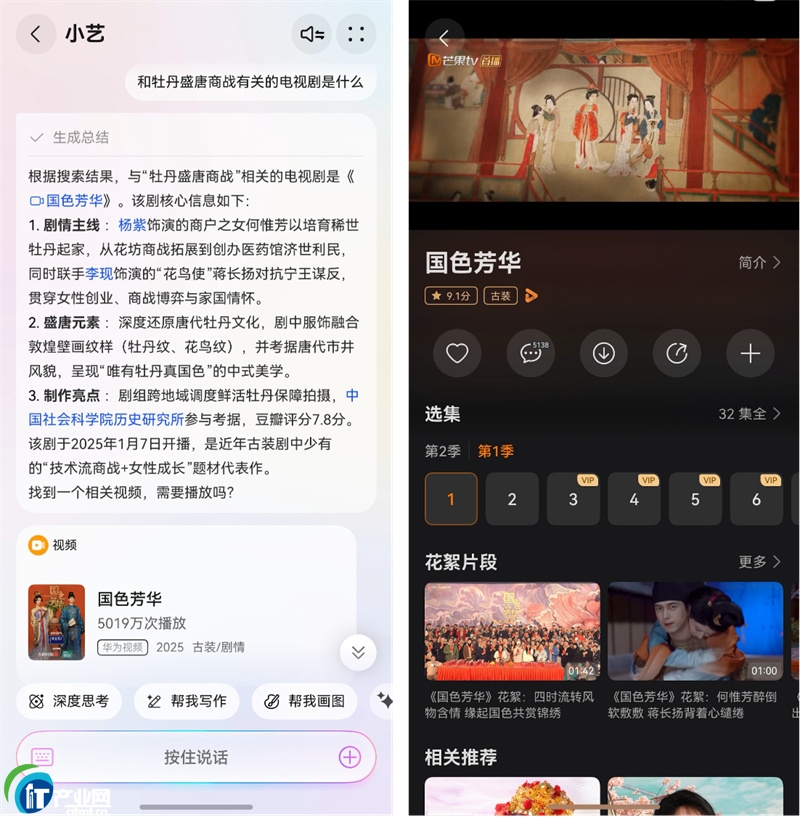800x817 pixels.
Task: Select the 帮我写作 chip
Action: coord(186,701)
